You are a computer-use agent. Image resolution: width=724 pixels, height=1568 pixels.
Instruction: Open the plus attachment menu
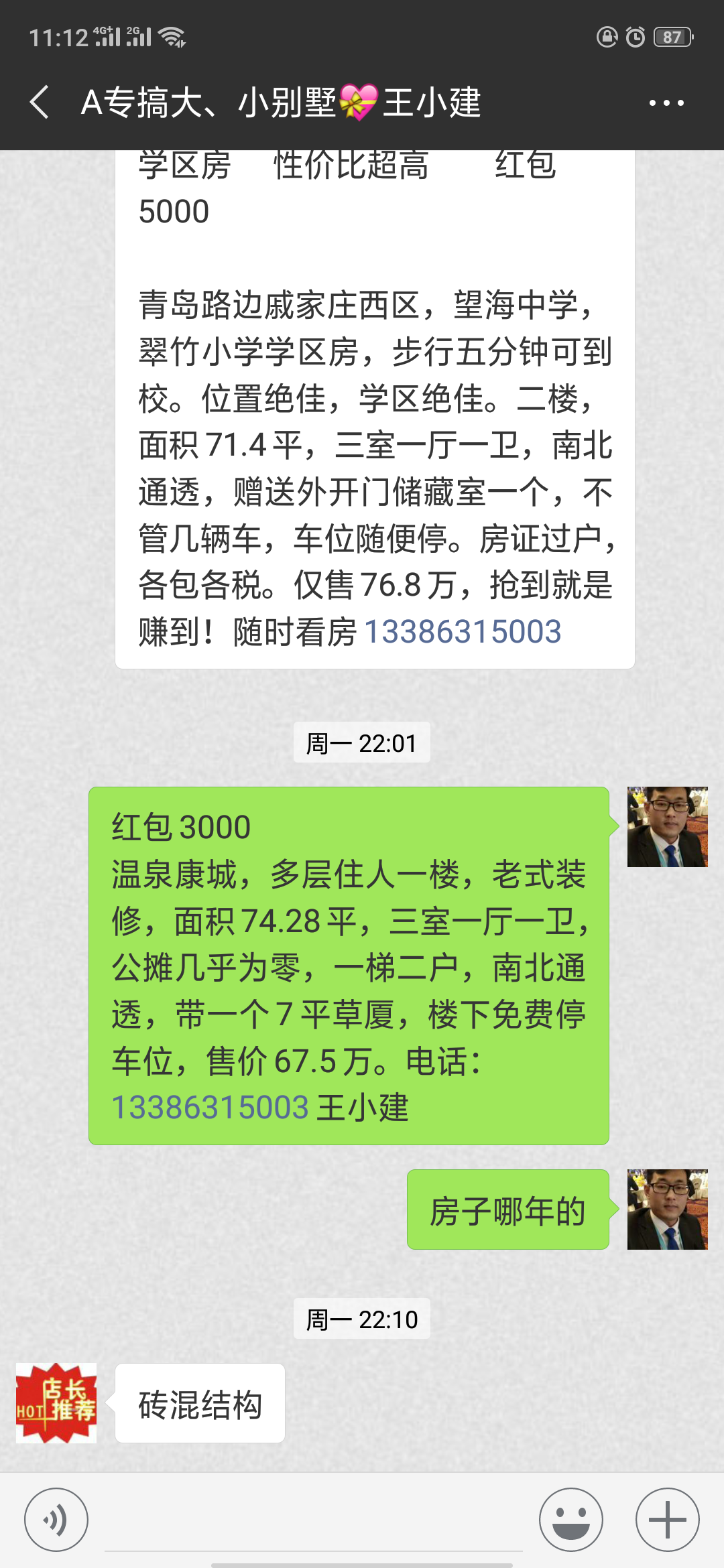[x=668, y=1520]
